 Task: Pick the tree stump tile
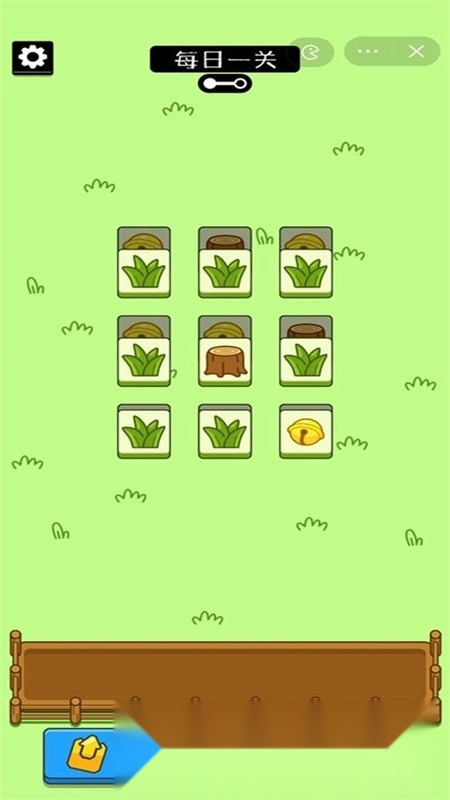coord(225,361)
